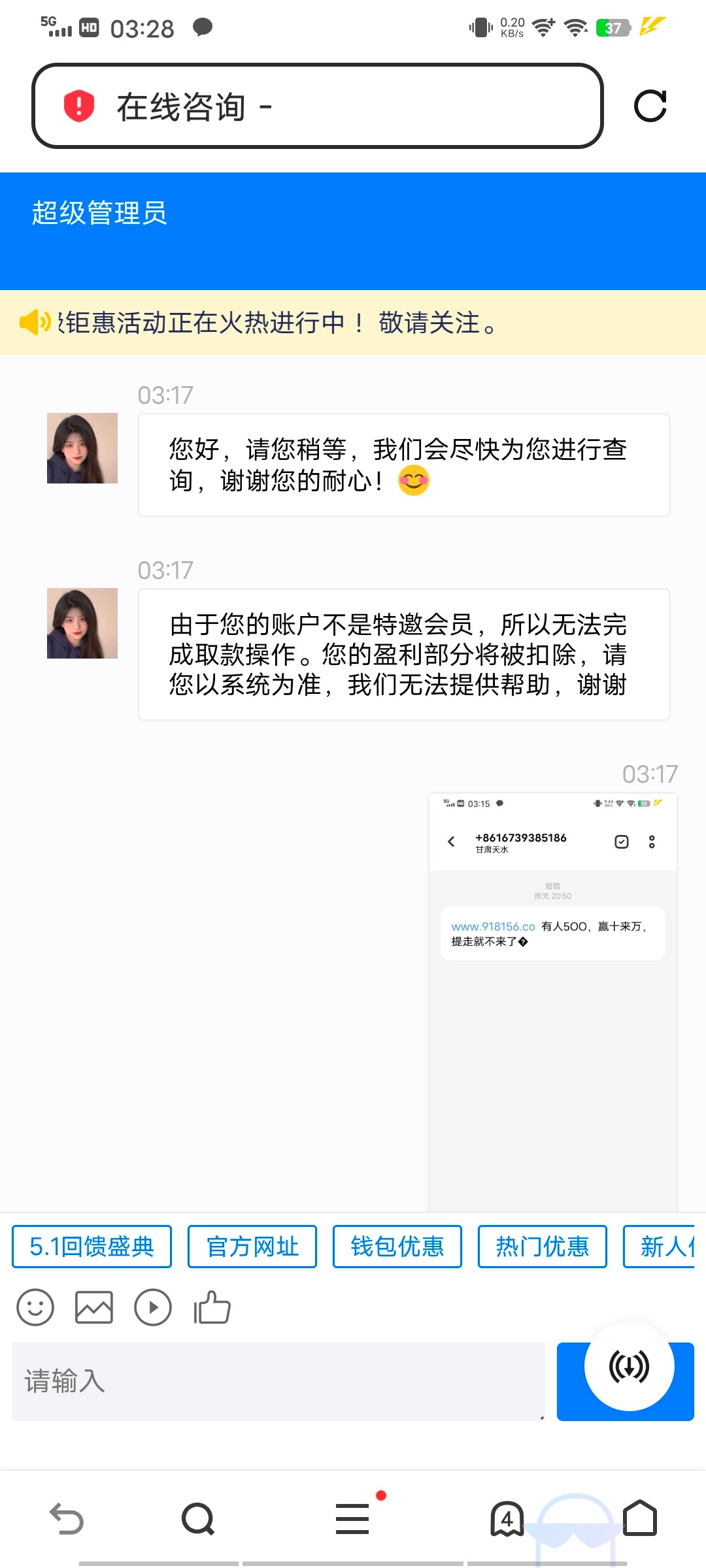Reload the page with the refresh icon
This screenshot has height=1568, width=706.
(650, 106)
